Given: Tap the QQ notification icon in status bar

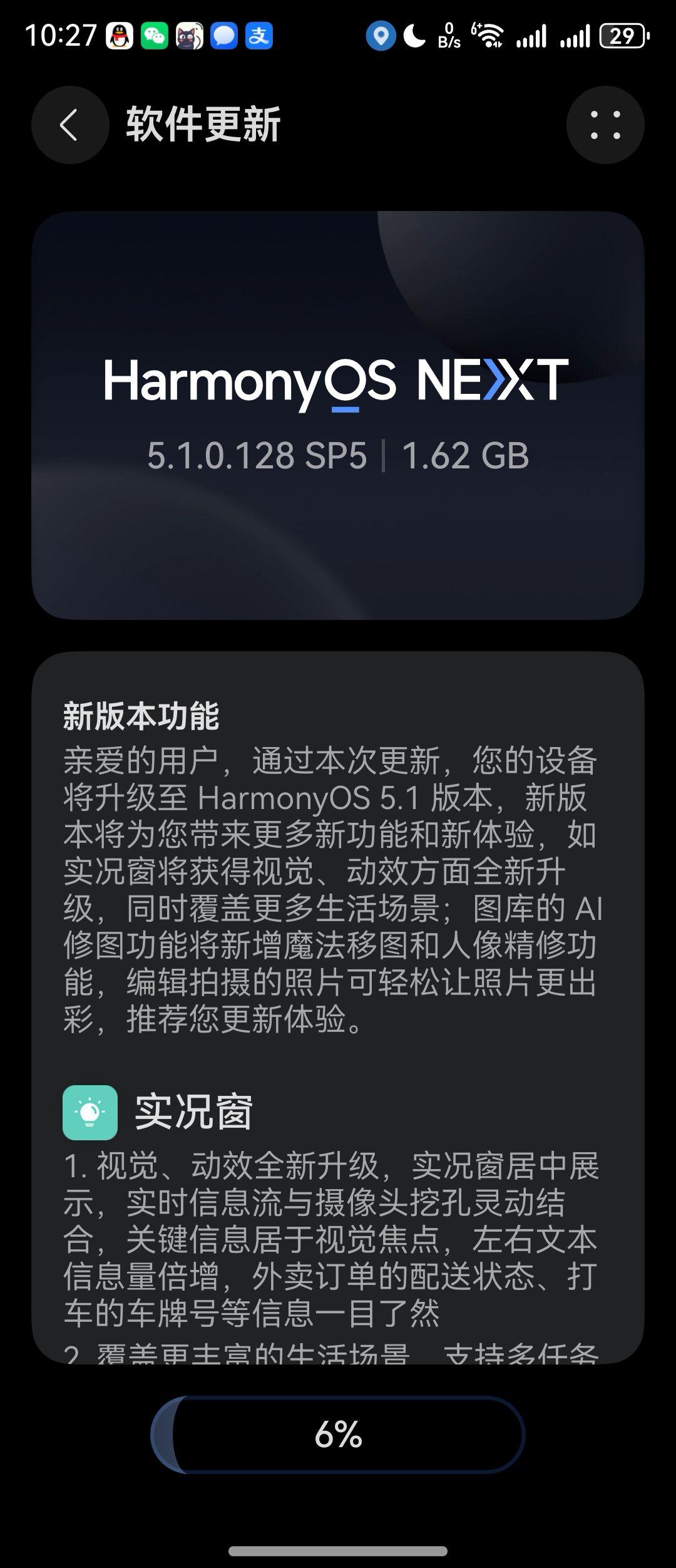Looking at the screenshot, I should coord(119,36).
